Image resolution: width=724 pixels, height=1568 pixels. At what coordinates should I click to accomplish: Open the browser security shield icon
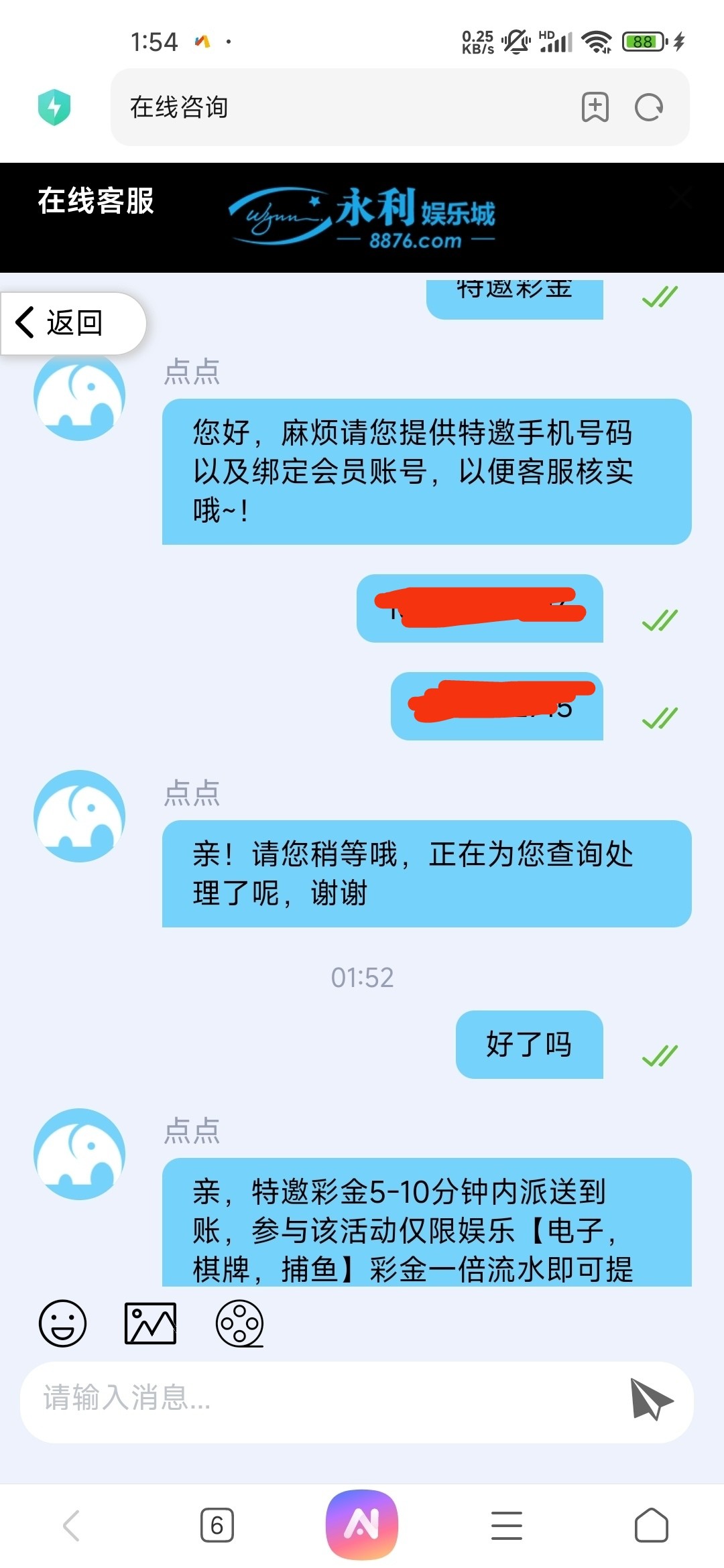54,107
